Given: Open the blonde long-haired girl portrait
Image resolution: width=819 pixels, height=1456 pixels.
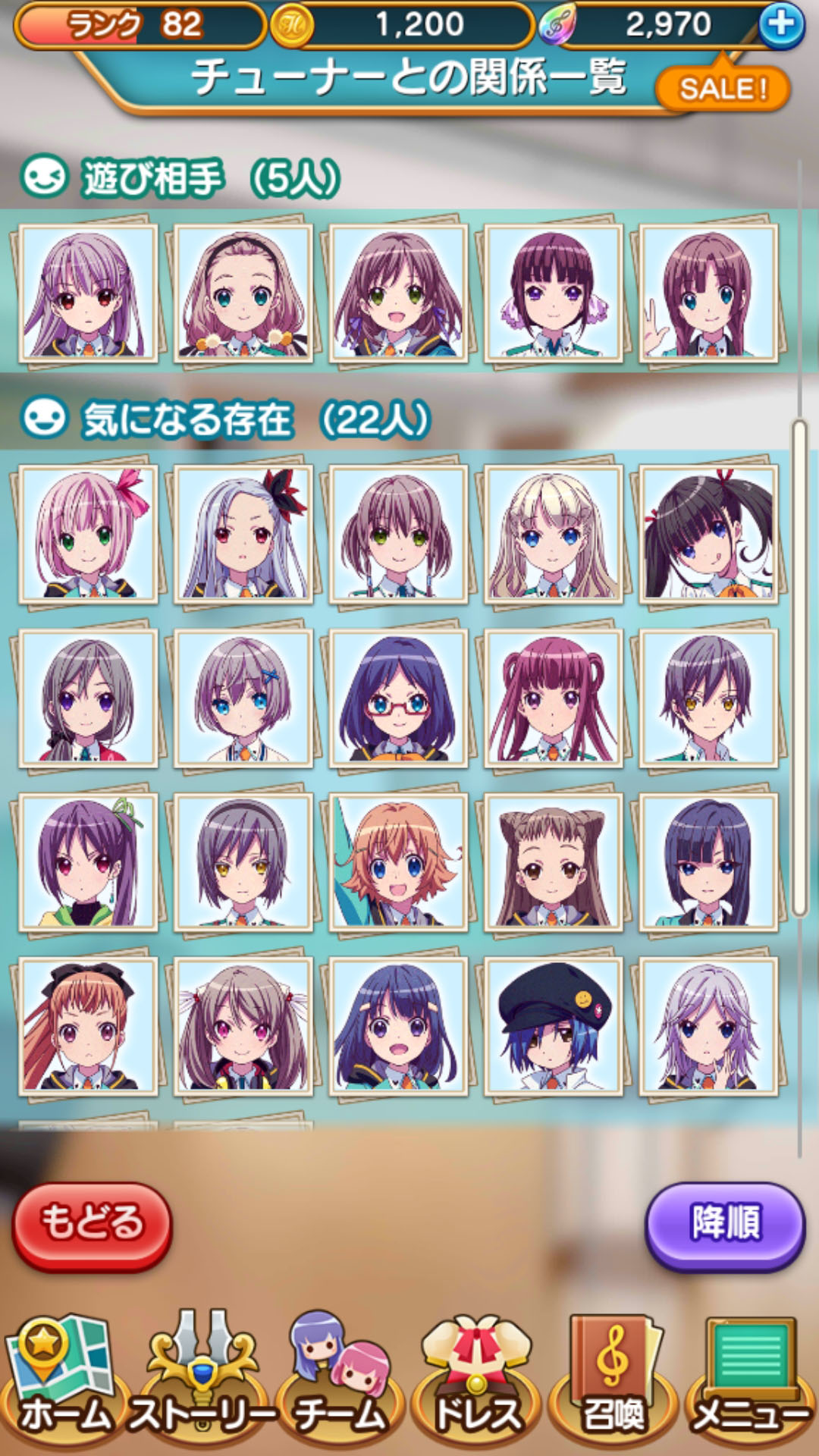Looking at the screenshot, I should (x=554, y=535).
